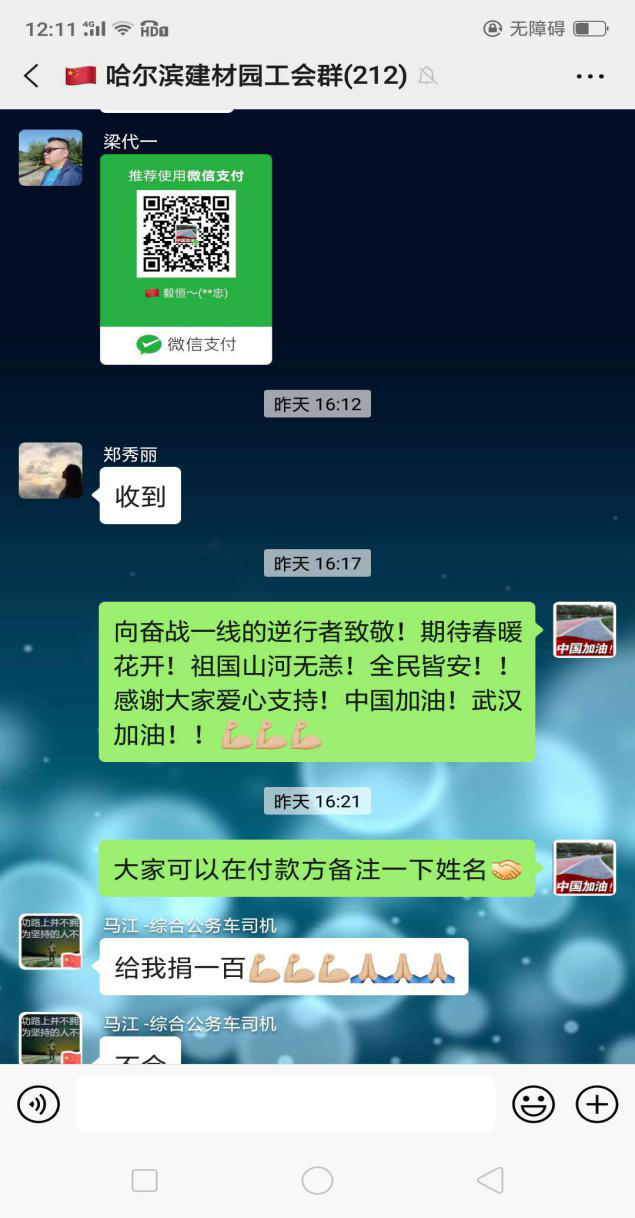
Task: Open the plus attachments menu
Action: [x=597, y=1104]
